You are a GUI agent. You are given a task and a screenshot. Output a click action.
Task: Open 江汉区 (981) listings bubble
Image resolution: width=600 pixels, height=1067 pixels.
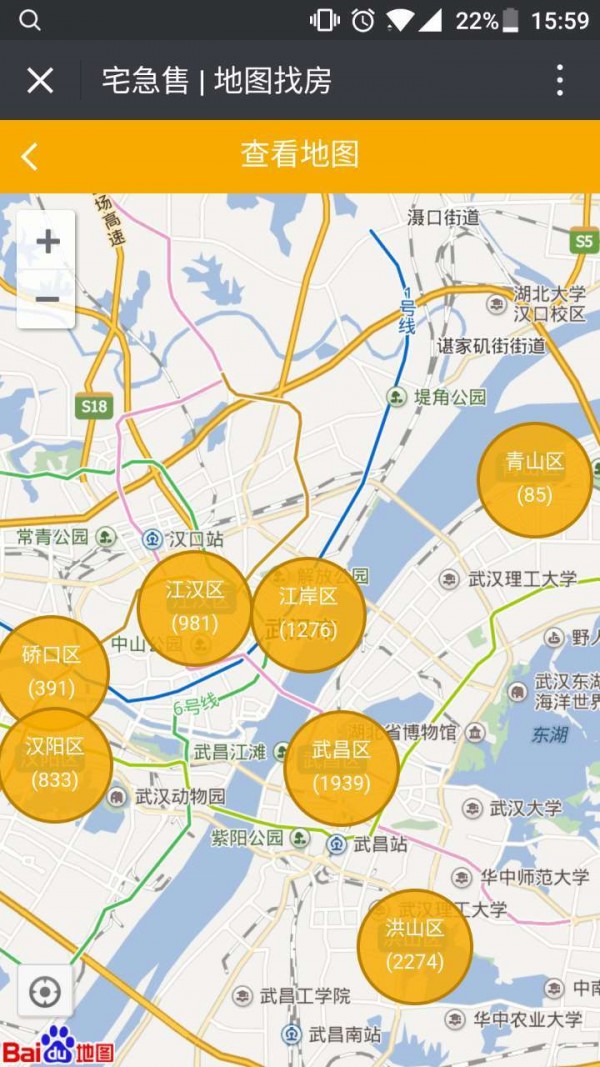[x=195, y=608]
